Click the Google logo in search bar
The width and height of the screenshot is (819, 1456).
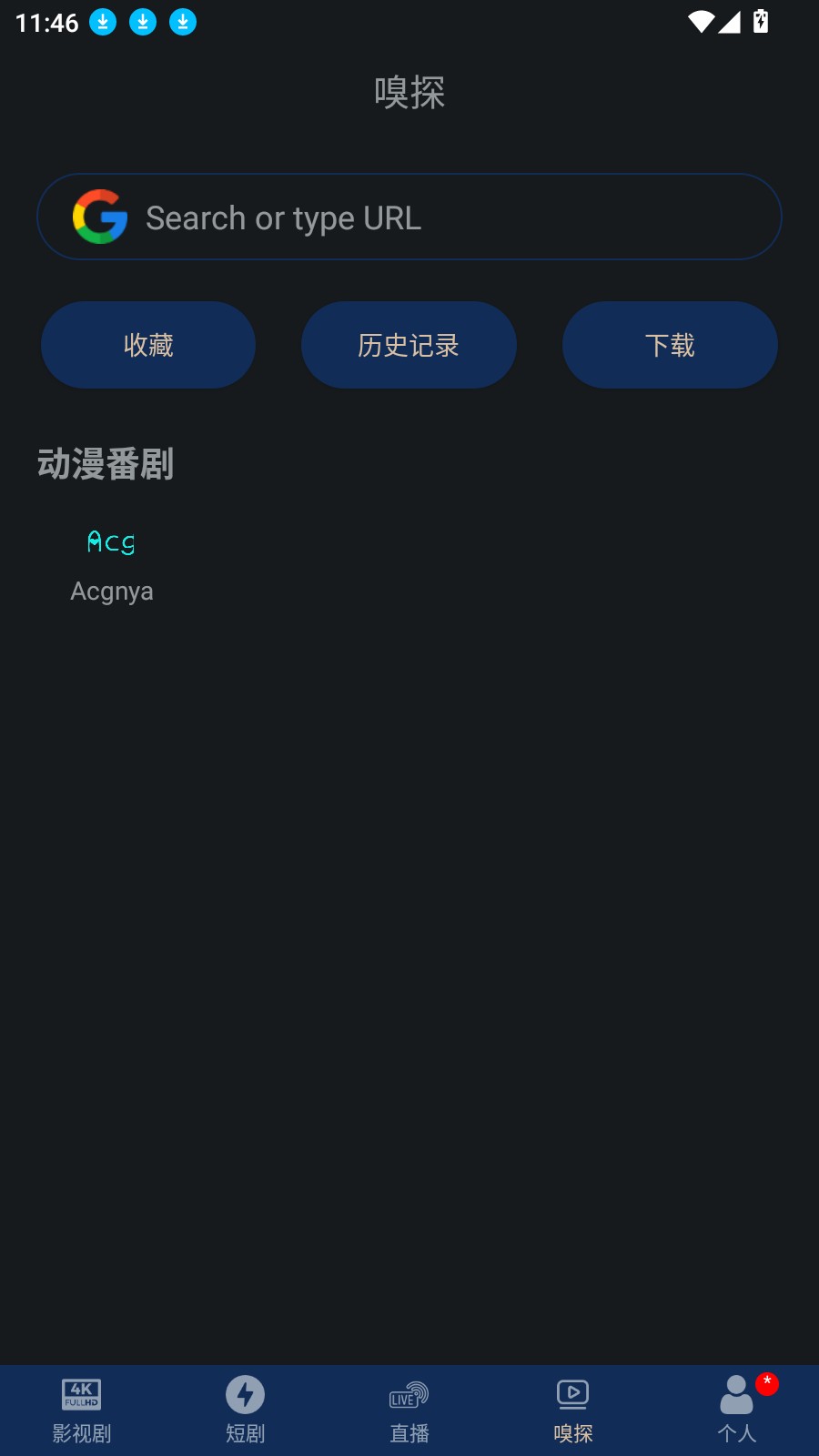[x=99, y=217]
